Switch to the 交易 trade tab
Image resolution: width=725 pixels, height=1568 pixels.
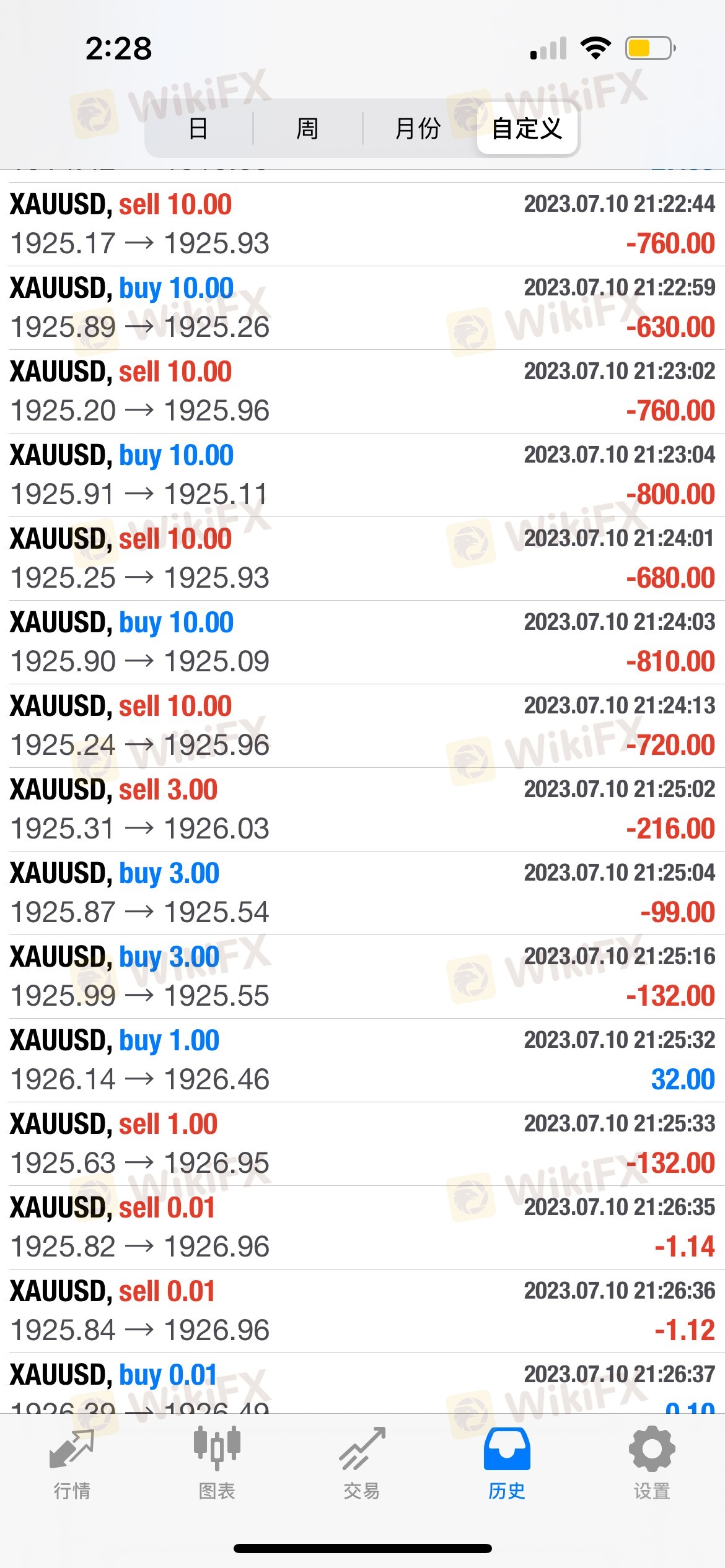(362, 1464)
